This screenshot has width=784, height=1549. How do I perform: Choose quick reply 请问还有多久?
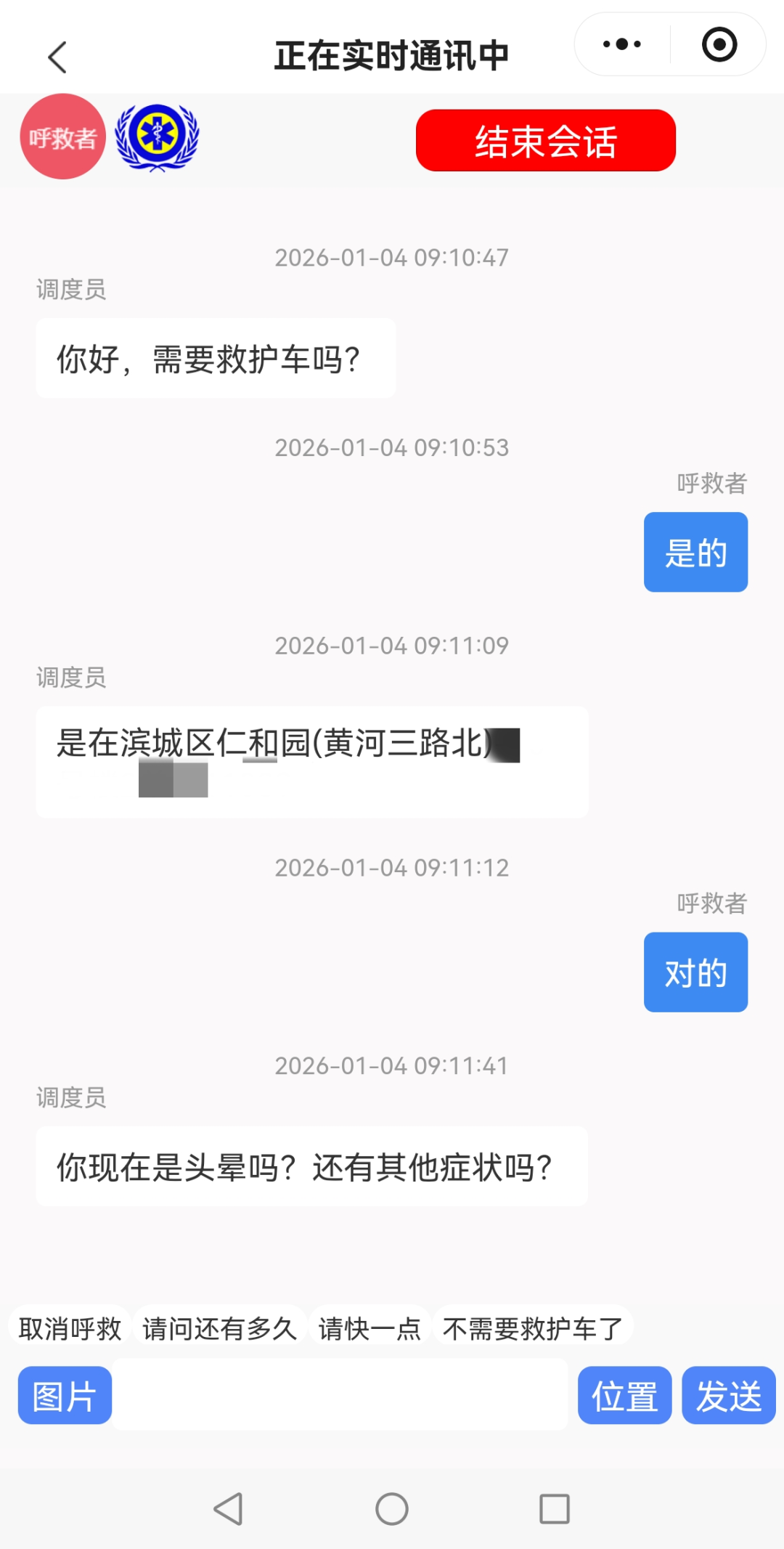[219, 1329]
